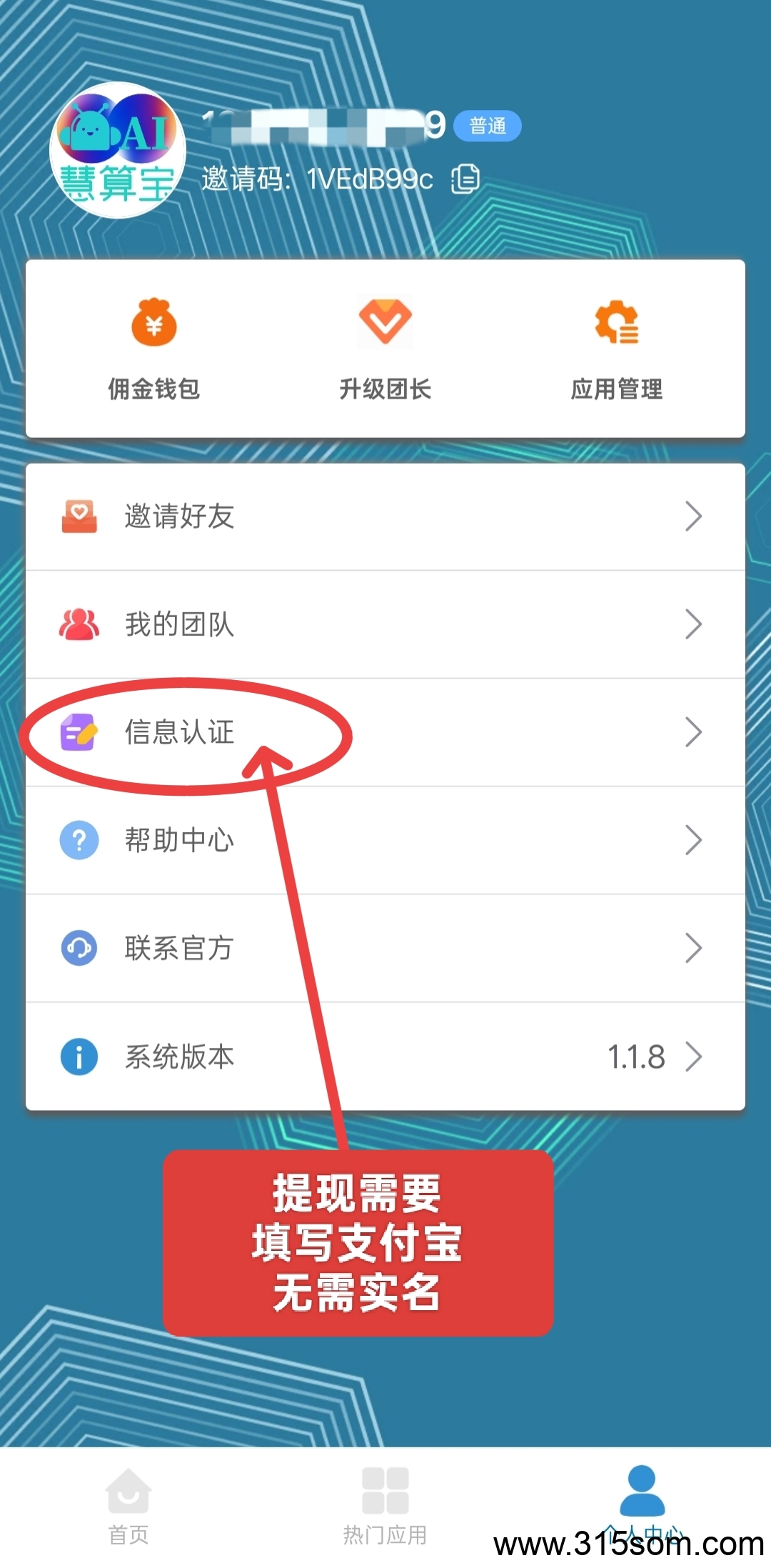The image size is (771, 1568).
Task: Switch to the 个人中心 tab
Action: 642,1500
